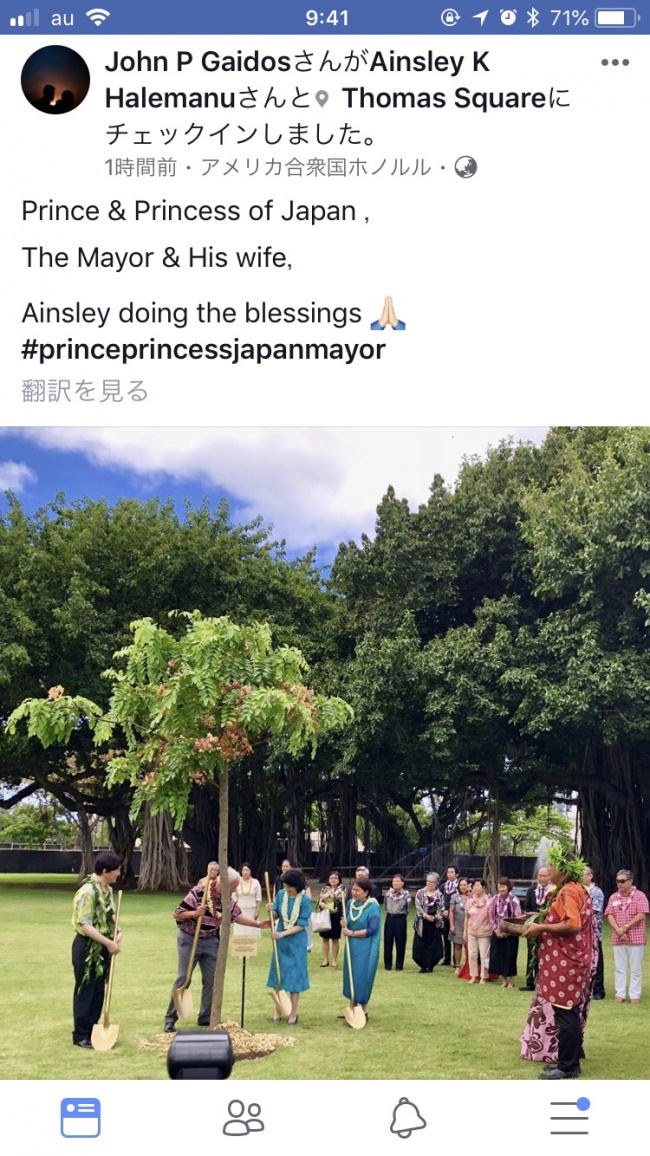Screen dimensions: 650x1156
Task: Open the tree planting ceremony photo
Action: point(325,752)
